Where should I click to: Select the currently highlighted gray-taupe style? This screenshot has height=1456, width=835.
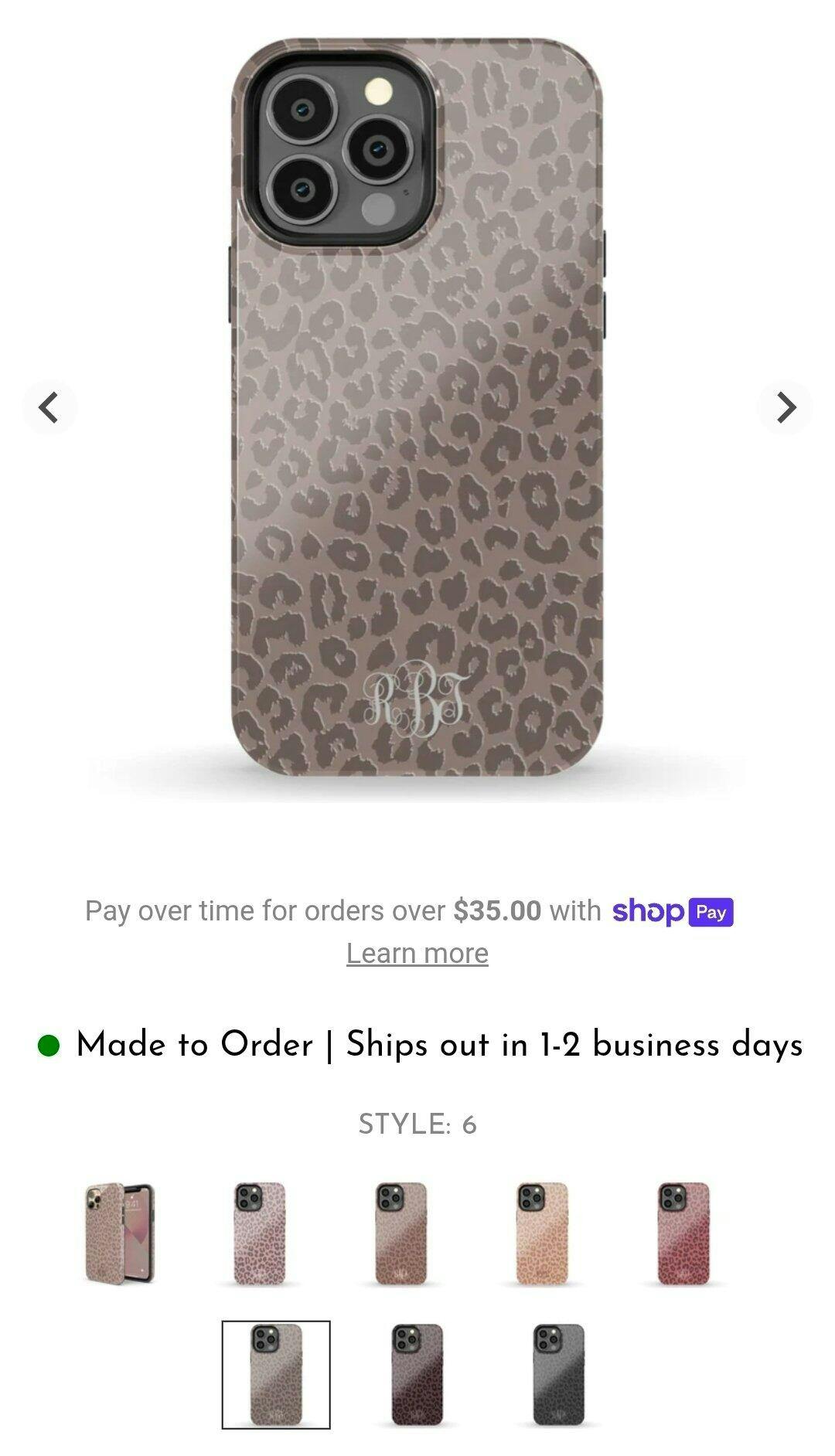[x=276, y=1374]
